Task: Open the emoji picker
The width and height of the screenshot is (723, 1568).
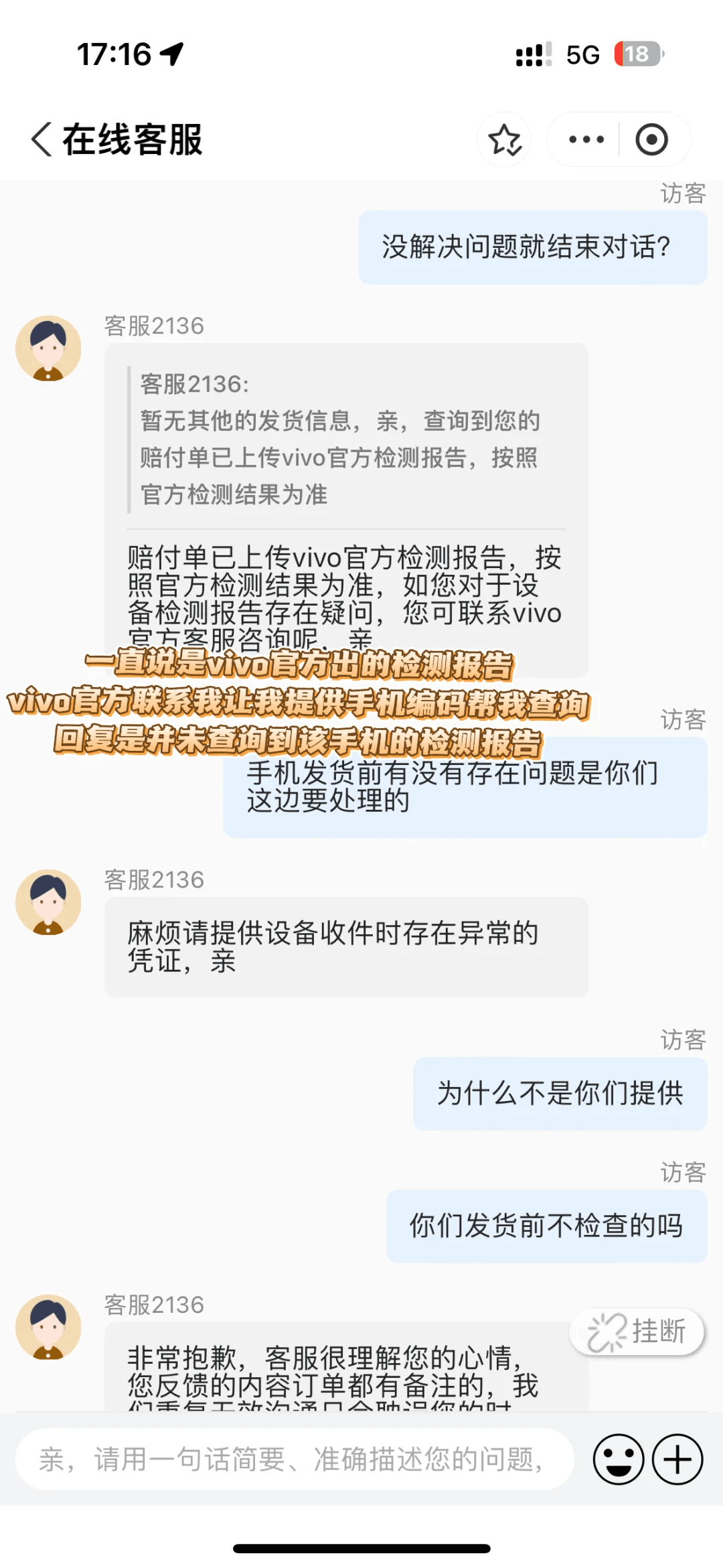Action: tap(618, 1459)
